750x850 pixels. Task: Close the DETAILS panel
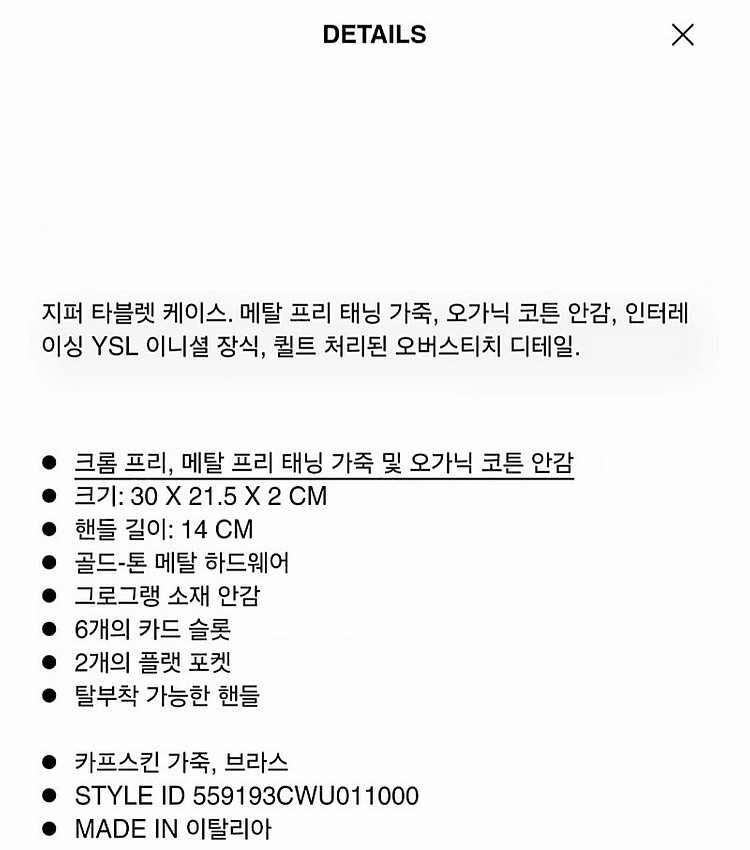682,35
